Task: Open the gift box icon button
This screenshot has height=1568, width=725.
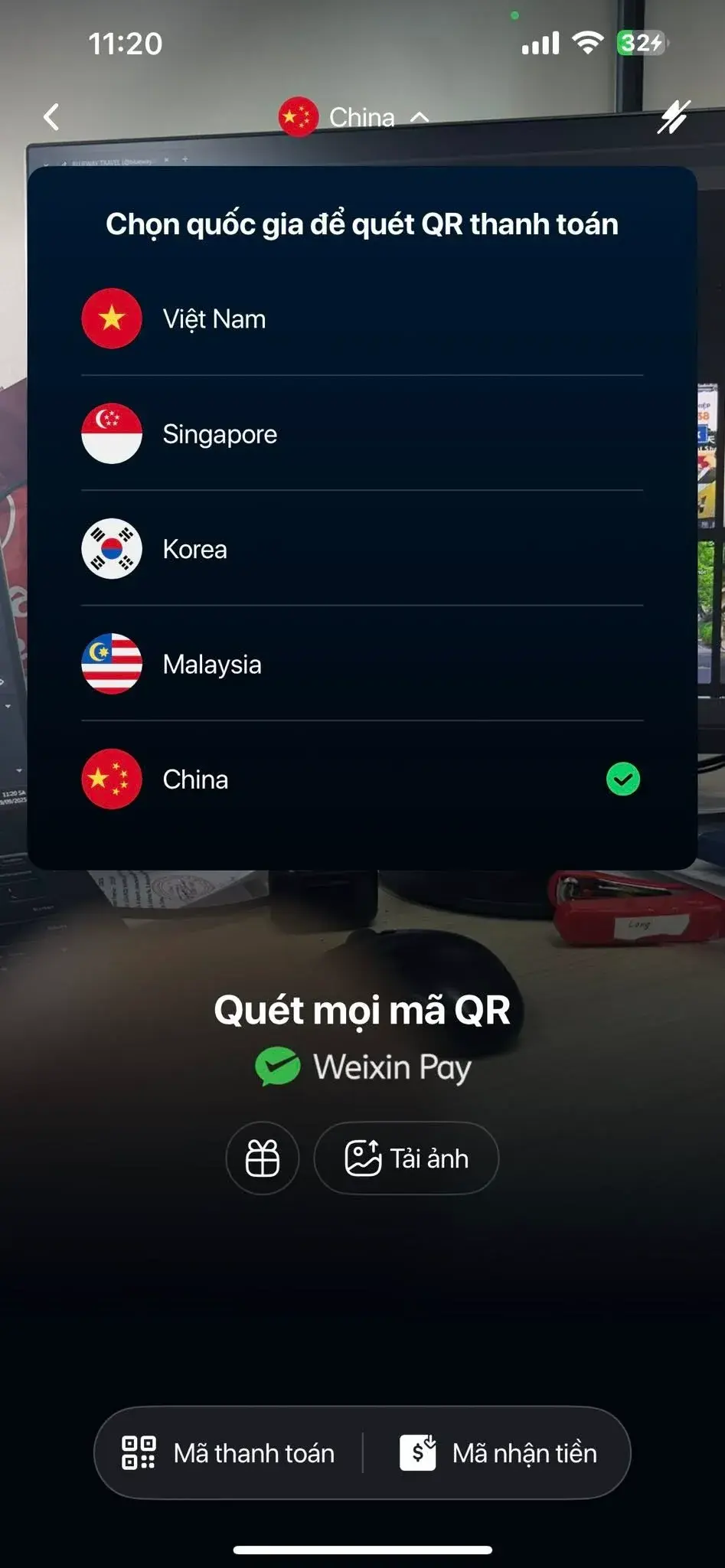Action: 262,1158
